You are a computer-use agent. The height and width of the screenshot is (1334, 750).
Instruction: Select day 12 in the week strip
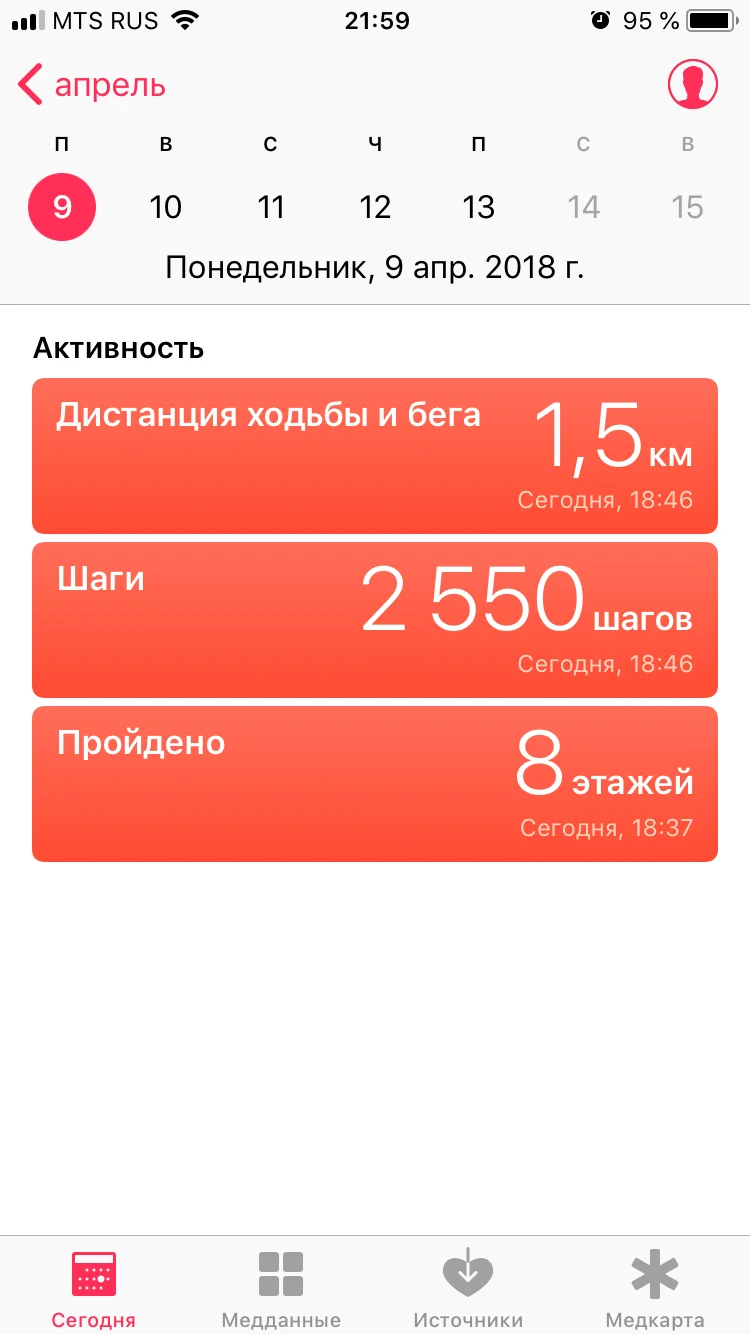[375, 207]
